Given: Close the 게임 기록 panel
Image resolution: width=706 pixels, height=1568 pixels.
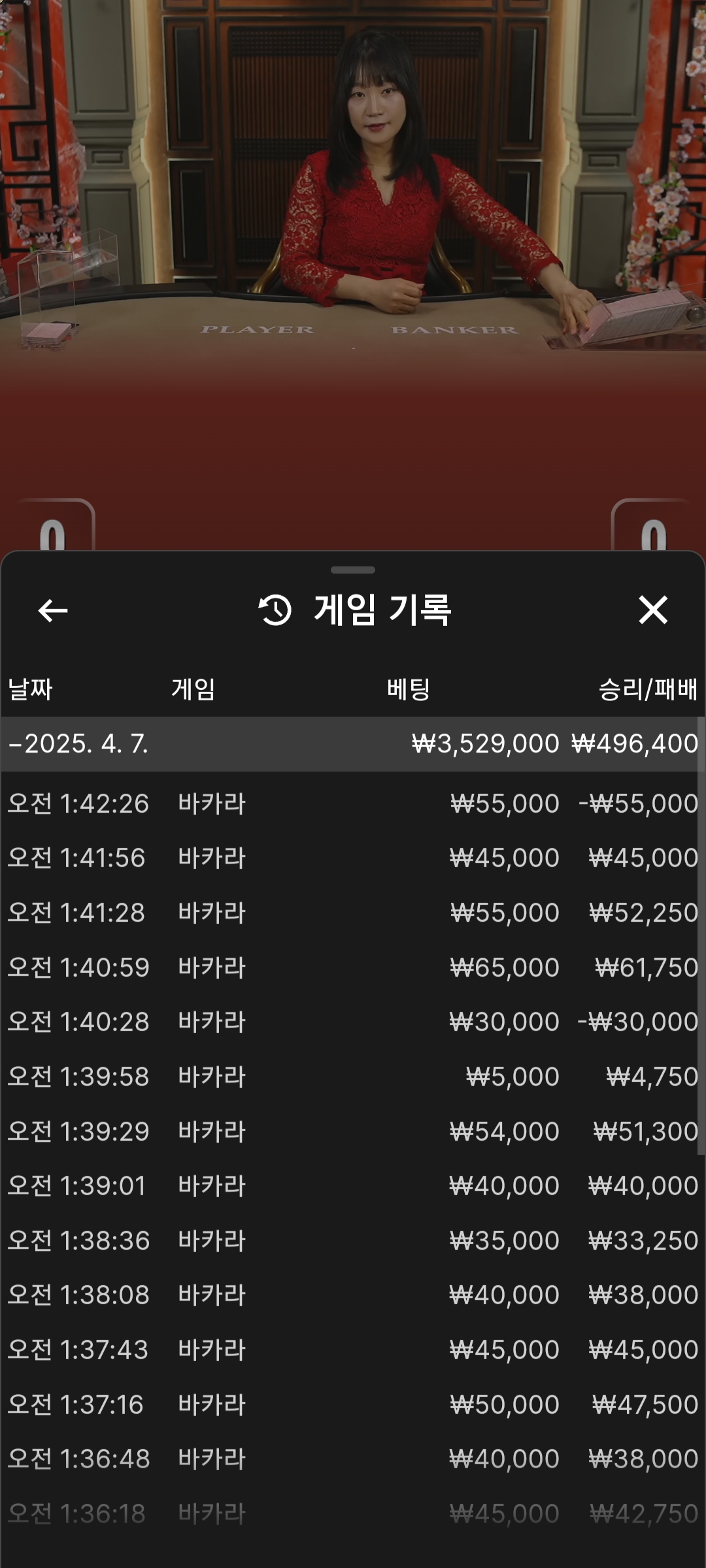Looking at the screenshot, I should point(652,610).
